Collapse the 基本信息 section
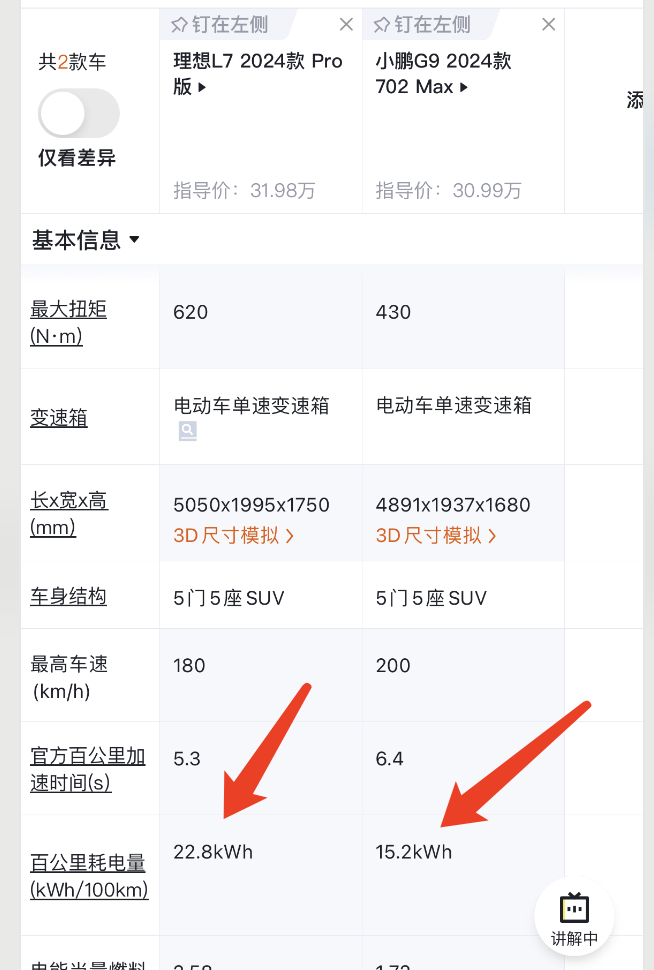Viewport: 654px width, 970px height. coord(86,240)
